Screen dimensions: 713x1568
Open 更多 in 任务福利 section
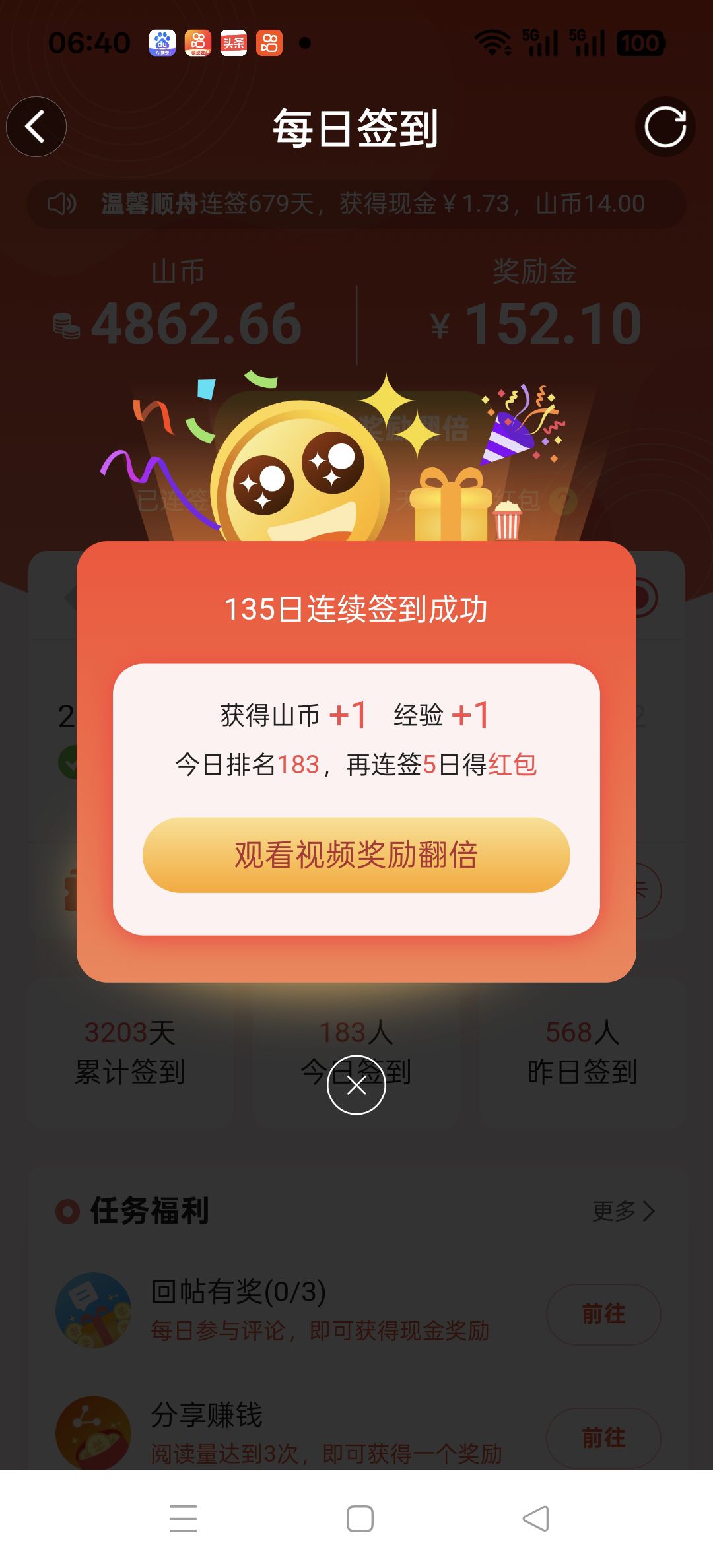tap(623, 1211)
